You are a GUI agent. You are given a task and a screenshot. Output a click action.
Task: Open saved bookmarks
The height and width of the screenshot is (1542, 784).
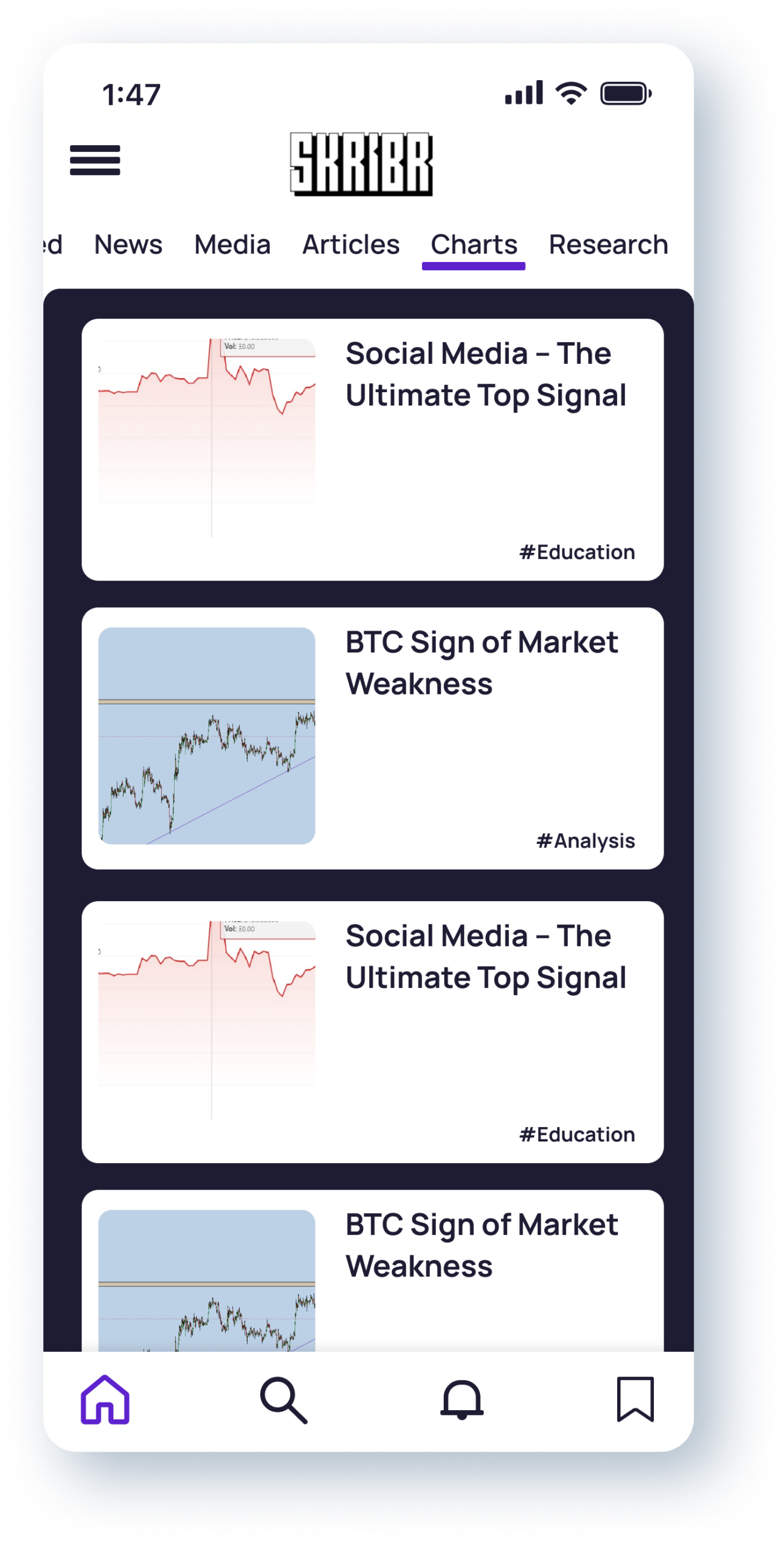click(635, 1400)
